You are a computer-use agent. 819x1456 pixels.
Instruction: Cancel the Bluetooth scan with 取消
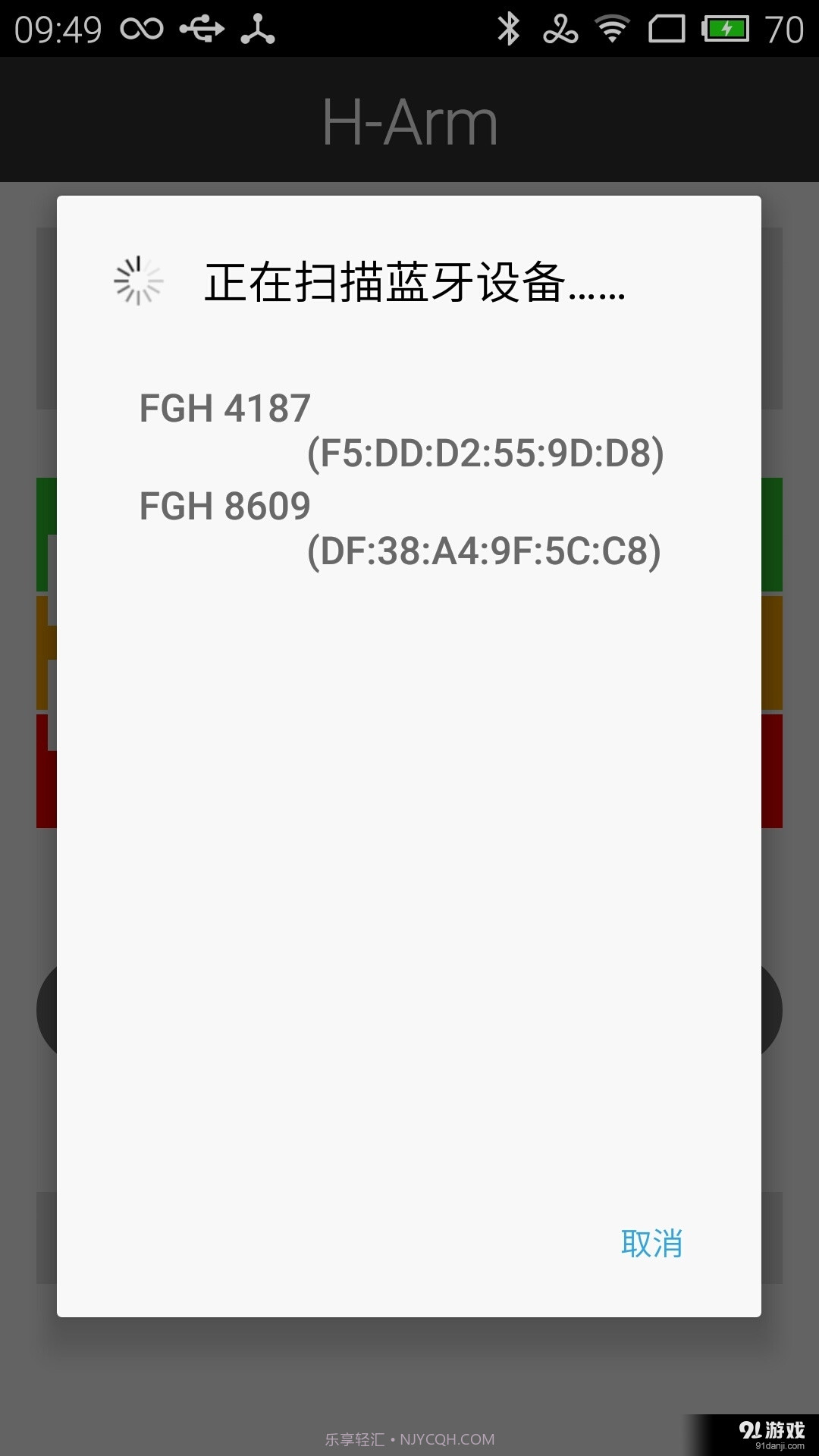(651, 1244)
